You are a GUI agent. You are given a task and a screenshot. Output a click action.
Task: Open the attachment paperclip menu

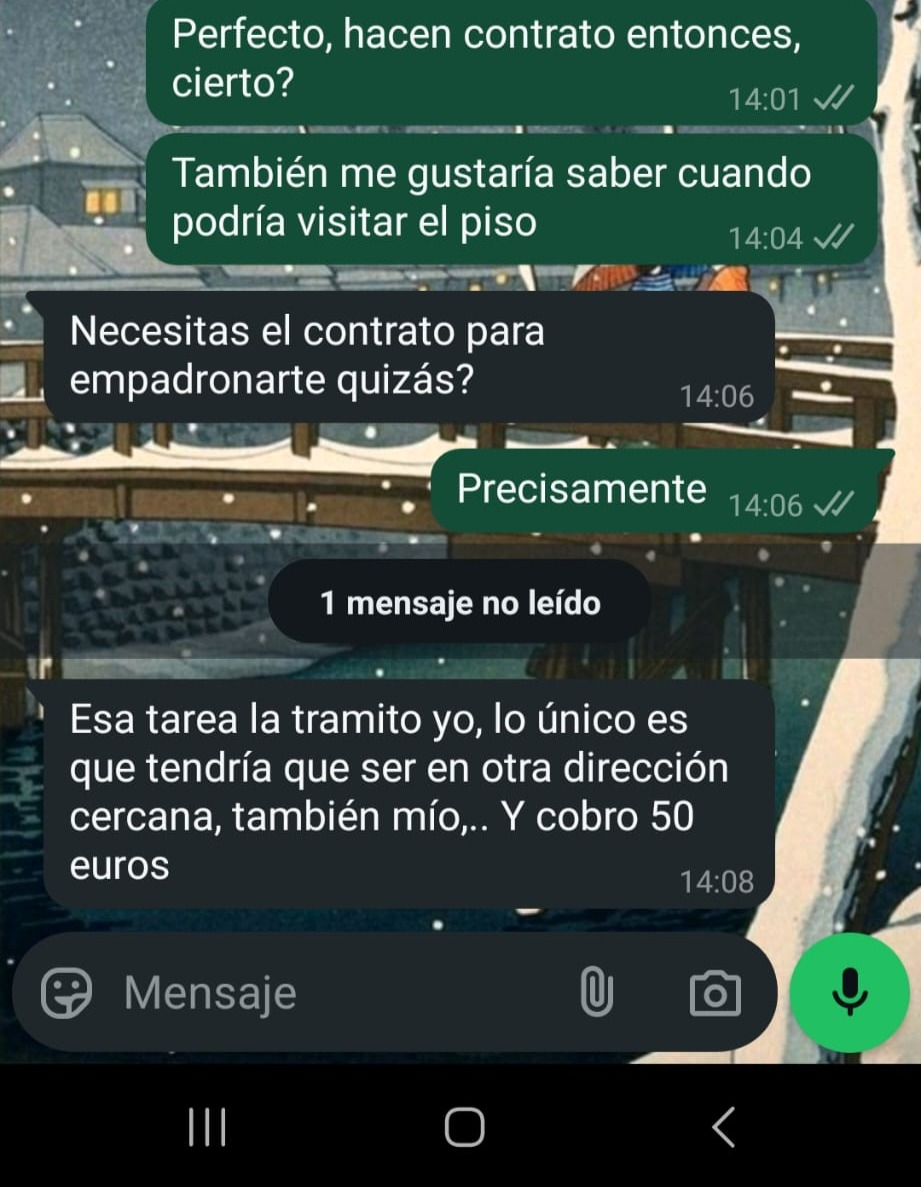coord(596,993)
